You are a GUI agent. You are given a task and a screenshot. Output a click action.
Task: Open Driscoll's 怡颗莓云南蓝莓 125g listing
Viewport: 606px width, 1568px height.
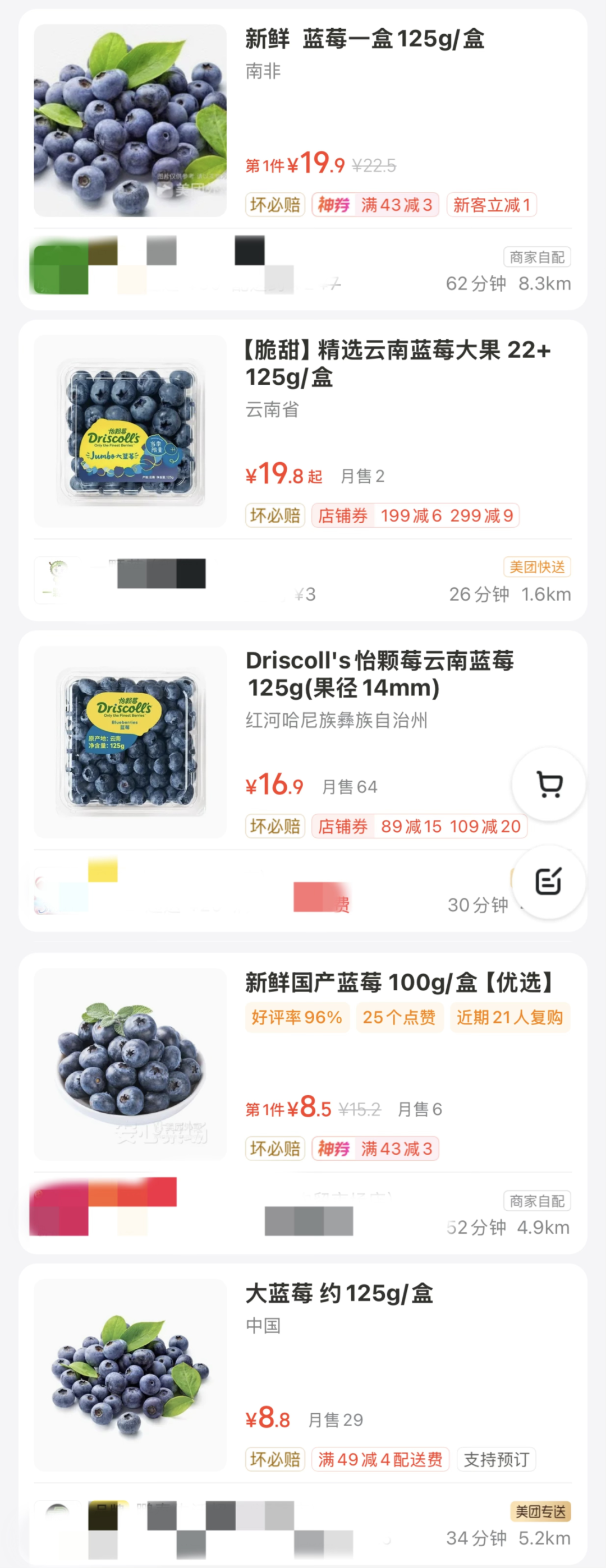(x=379, y=674)
